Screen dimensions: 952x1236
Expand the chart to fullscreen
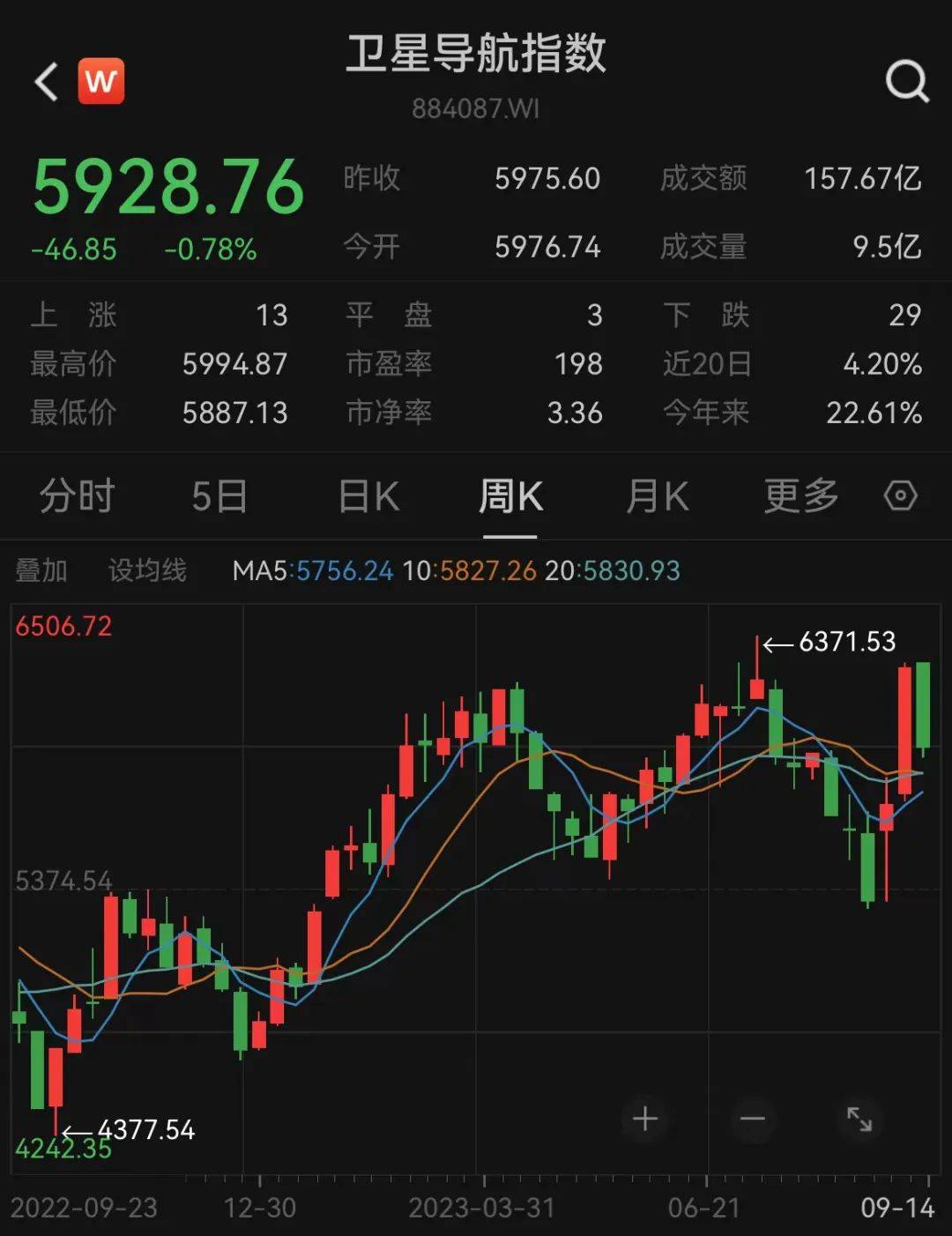coord(859,1119)
